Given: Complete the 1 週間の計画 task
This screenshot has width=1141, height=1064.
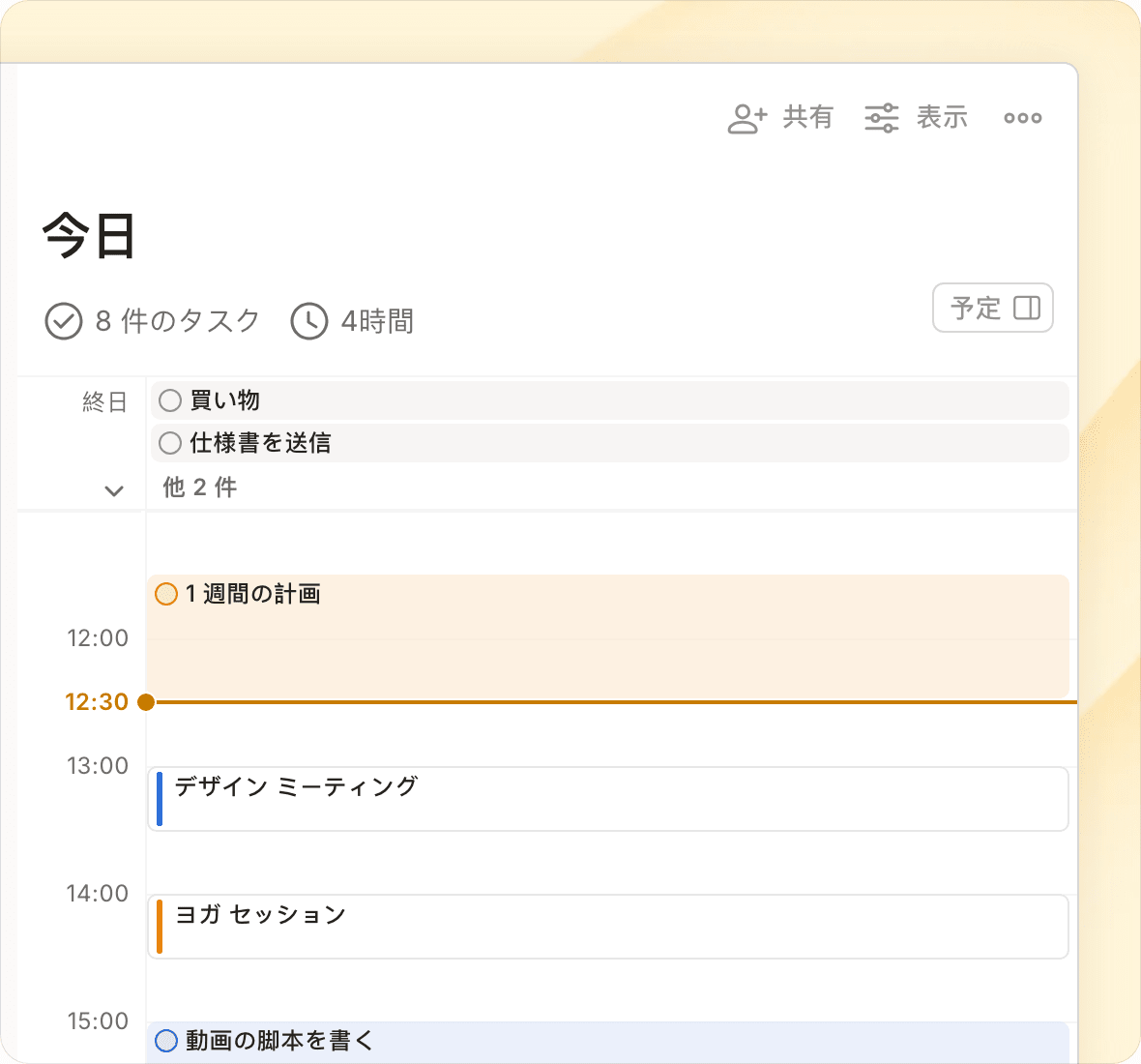Looking at the screenshot, I should (x=166, y=594).
